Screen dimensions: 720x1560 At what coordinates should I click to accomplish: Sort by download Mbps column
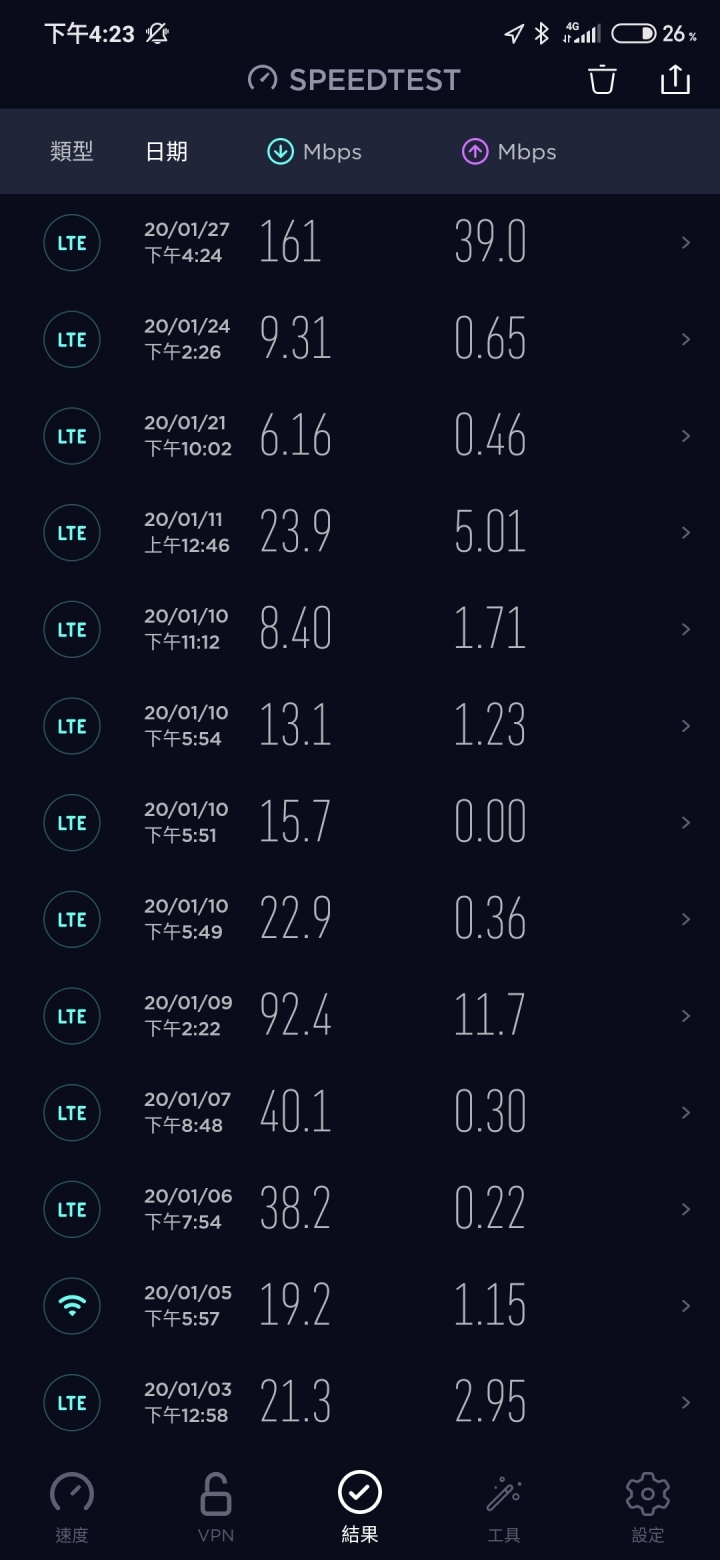click(x=314, y=152)
